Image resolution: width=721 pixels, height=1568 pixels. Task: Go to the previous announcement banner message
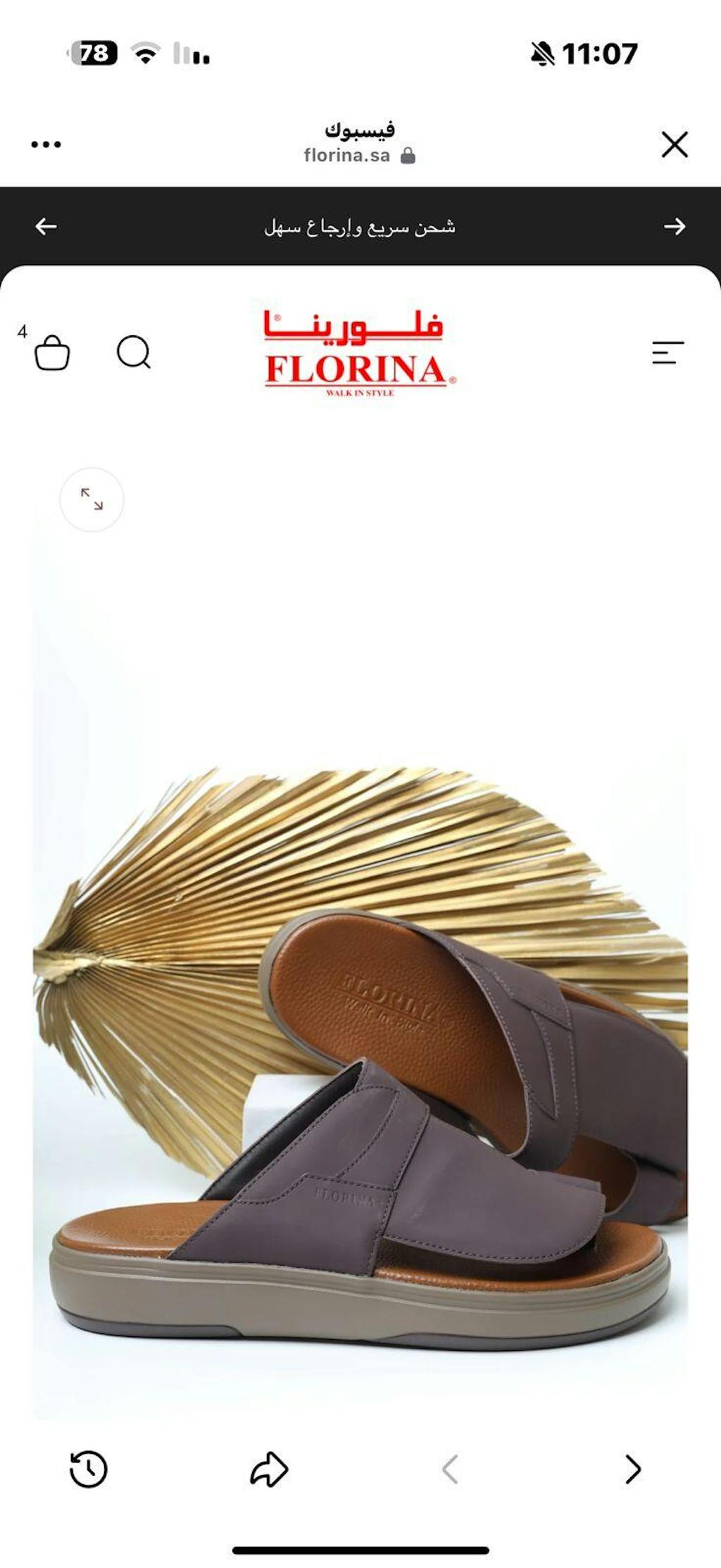tap(46, 226)
